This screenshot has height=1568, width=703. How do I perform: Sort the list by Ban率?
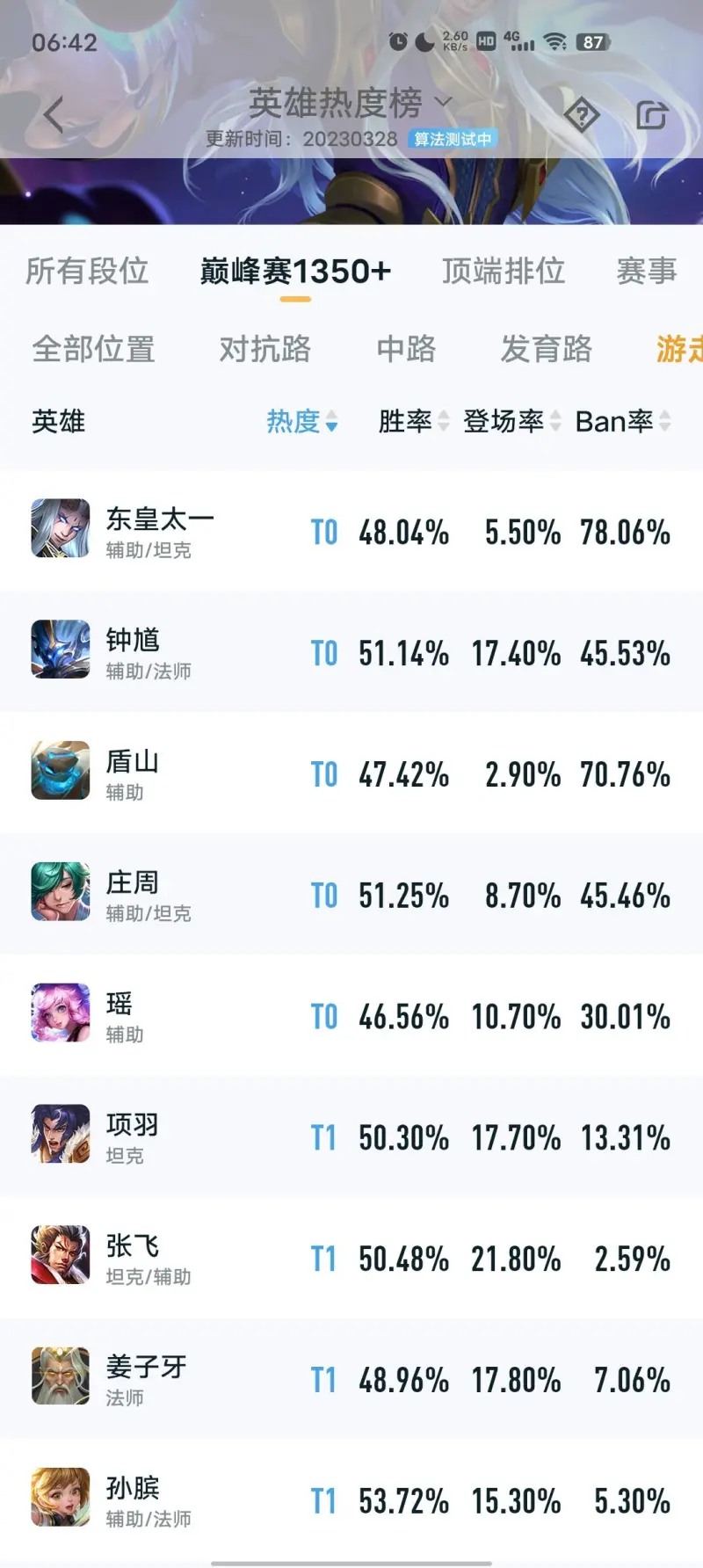click(x=622, y=422)
